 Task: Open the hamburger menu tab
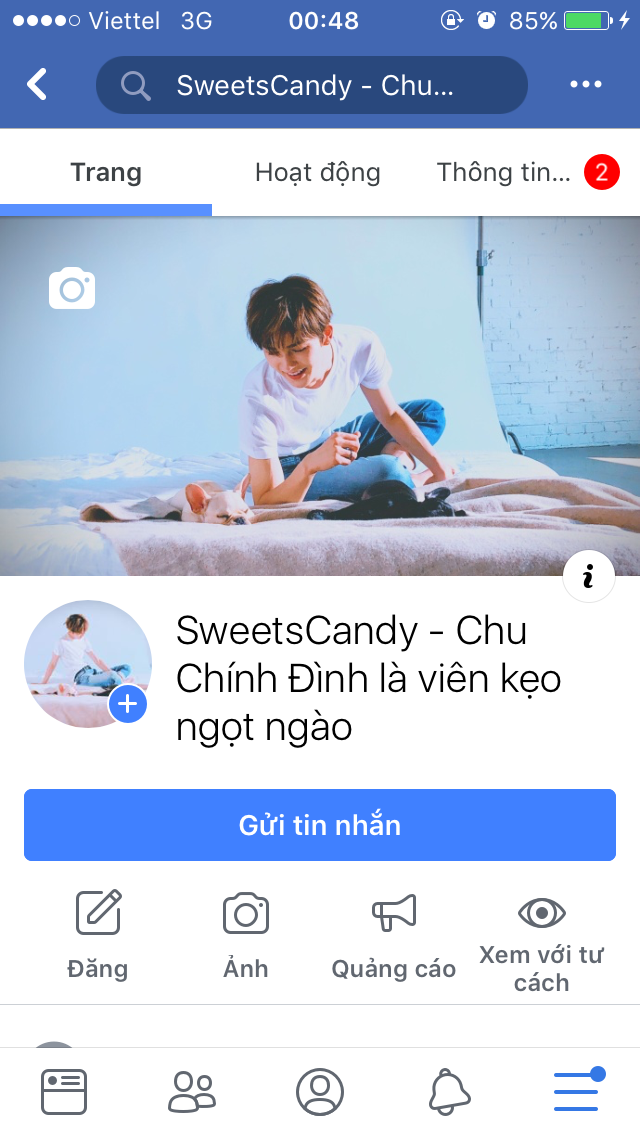click(x=578, y=1090)
